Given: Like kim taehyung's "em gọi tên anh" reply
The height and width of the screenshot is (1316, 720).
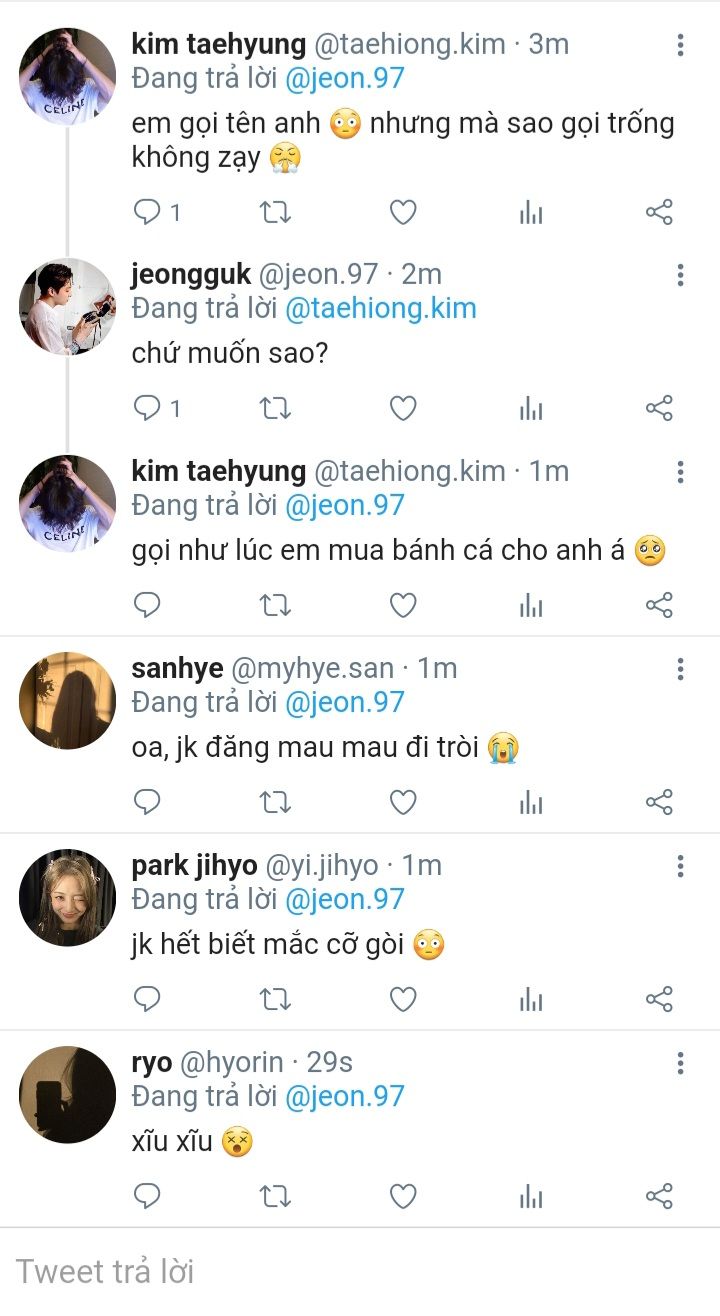Looking at the screenshot, I should (403, 212).
